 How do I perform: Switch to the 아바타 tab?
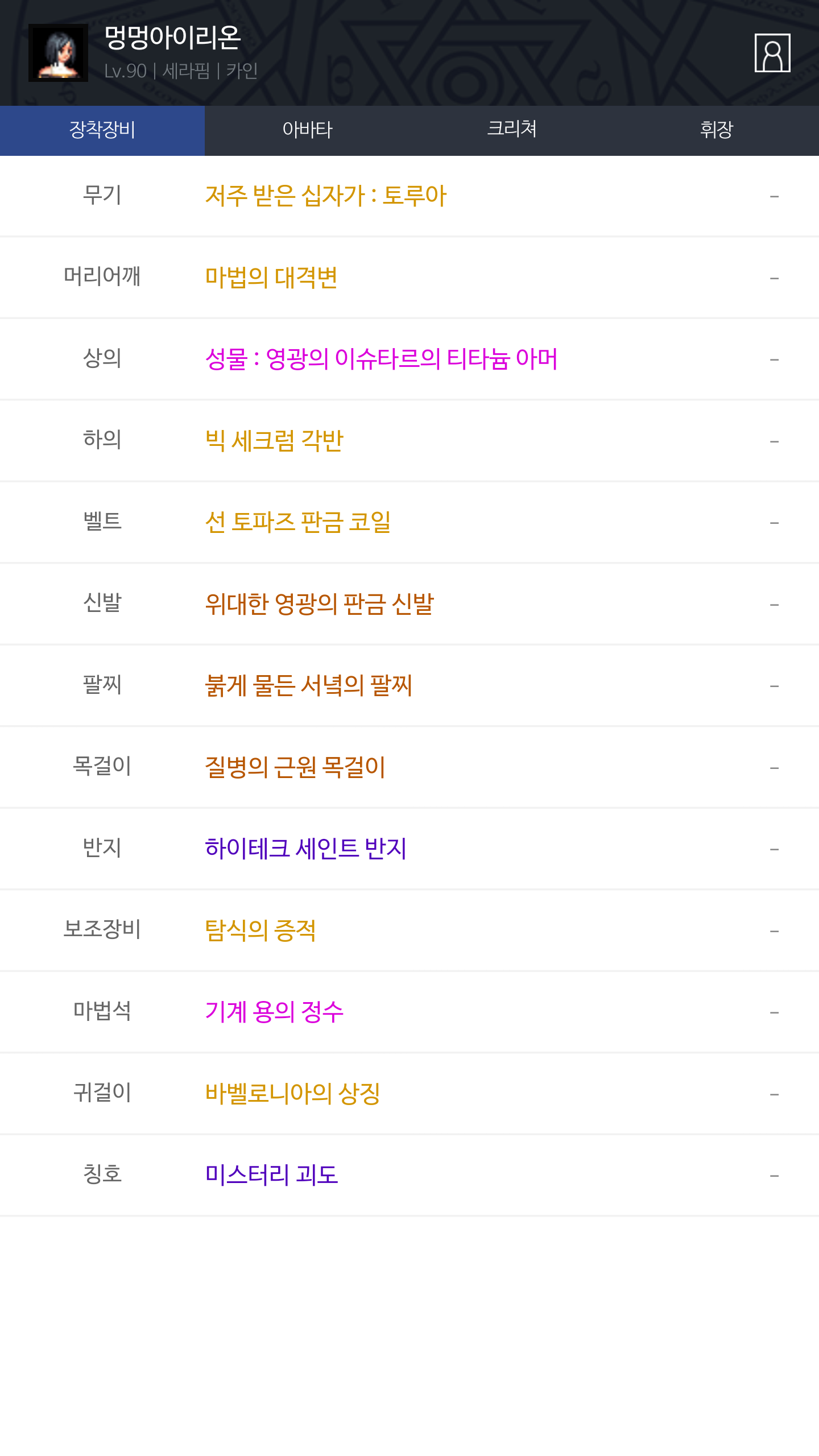coord(307,130)
